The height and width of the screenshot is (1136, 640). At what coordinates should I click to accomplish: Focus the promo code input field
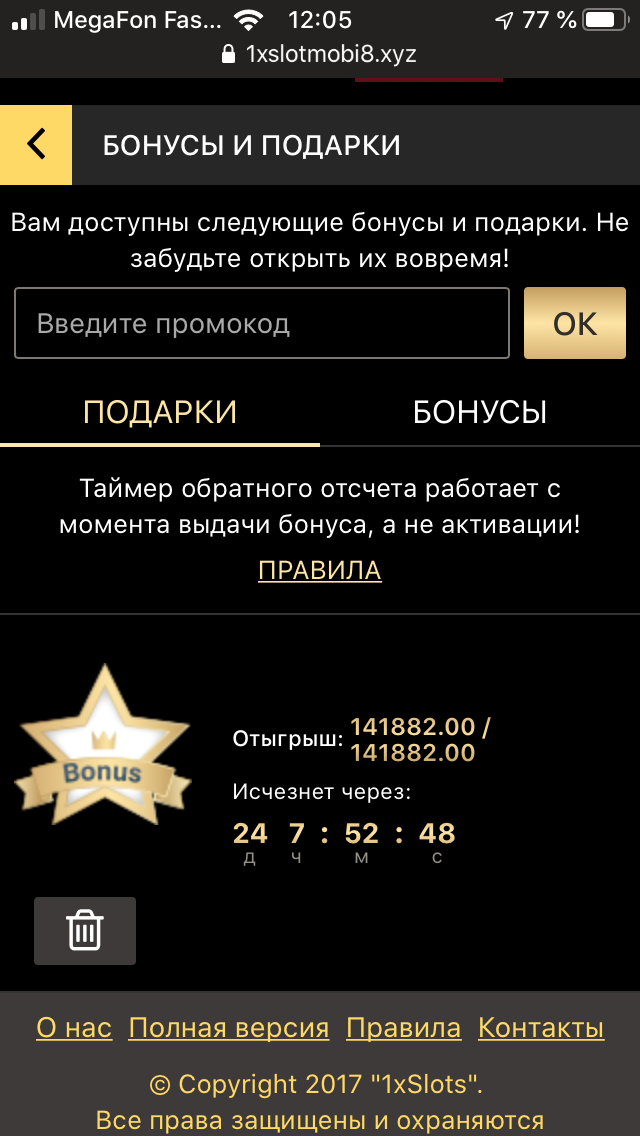[262, 323]
